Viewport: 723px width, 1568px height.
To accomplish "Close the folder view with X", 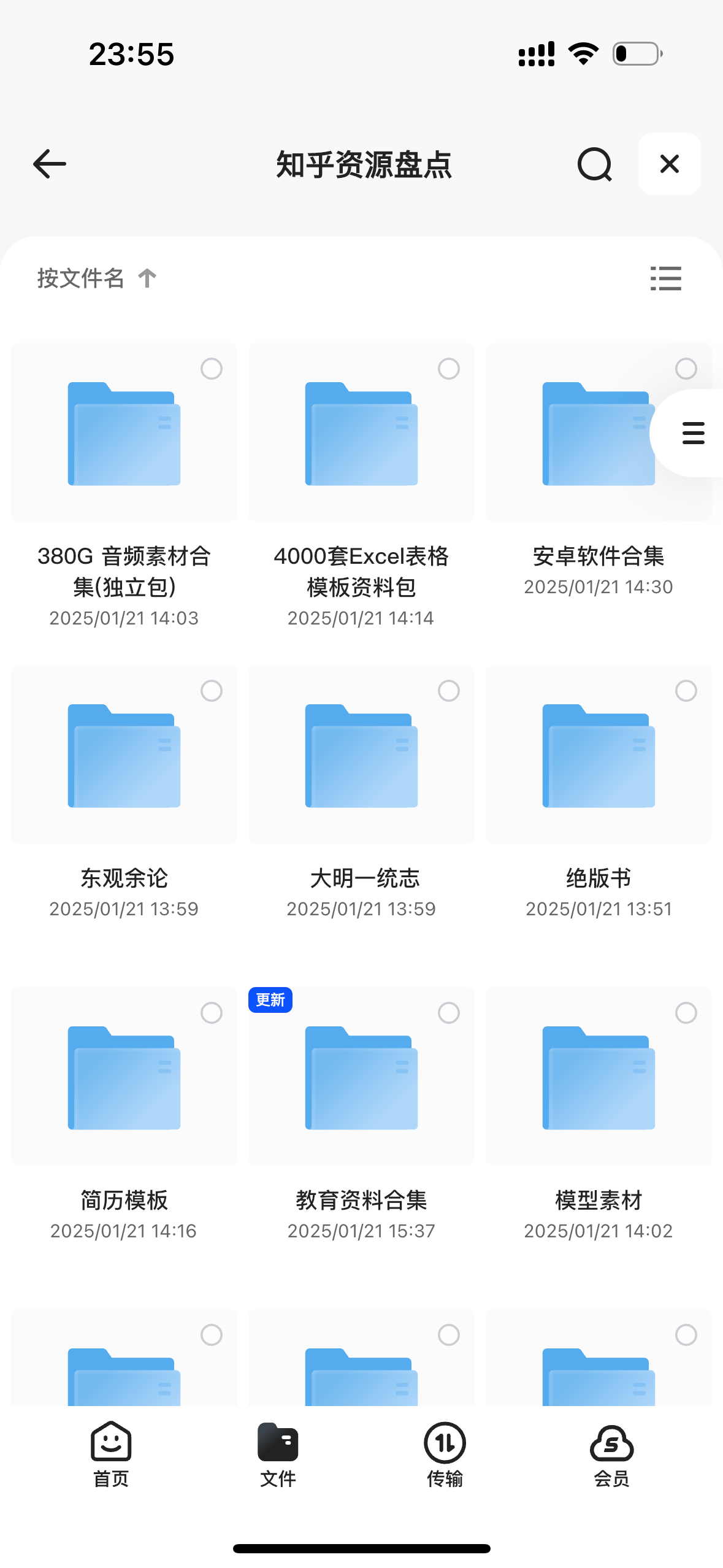I will pyautogui.click(x=669, y=164).
